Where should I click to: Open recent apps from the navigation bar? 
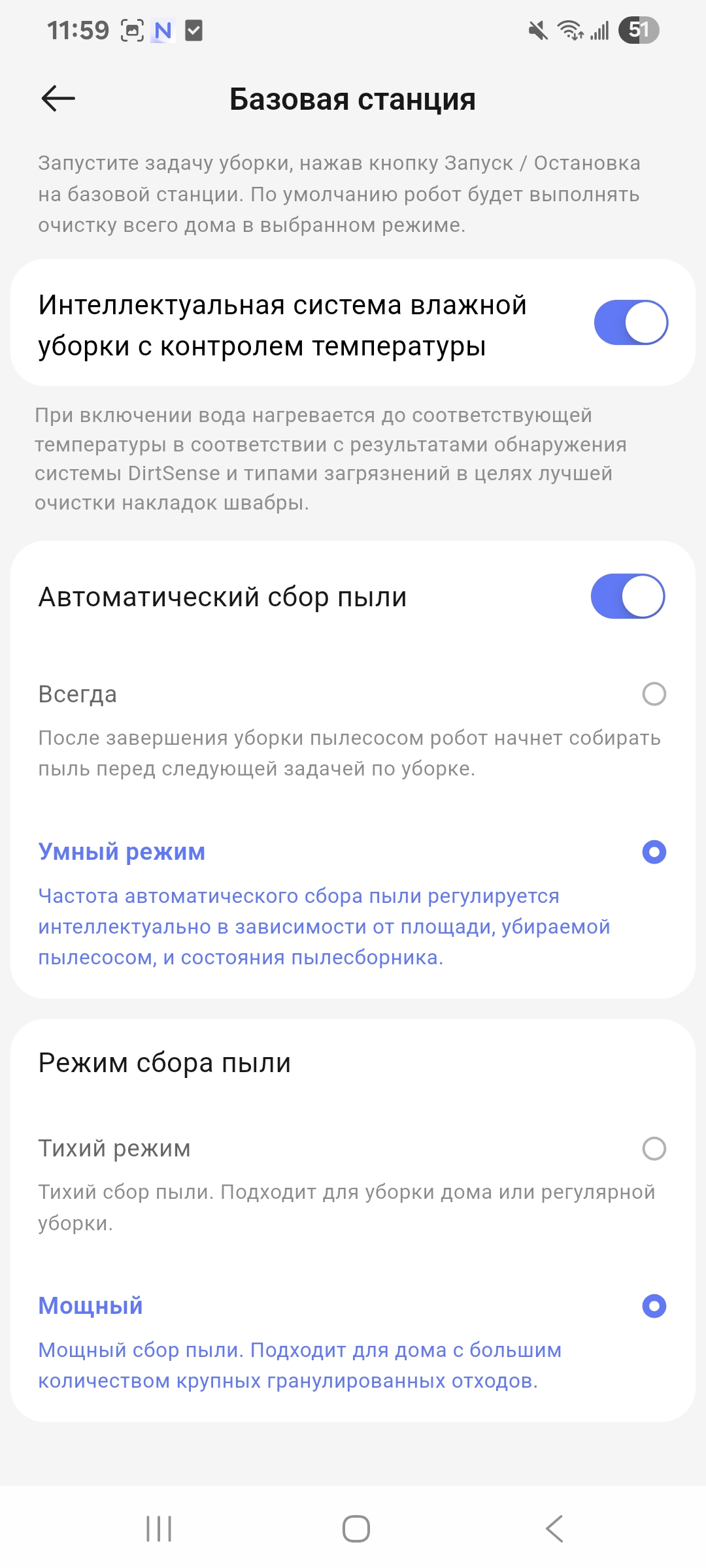[x=159, y=1529]
